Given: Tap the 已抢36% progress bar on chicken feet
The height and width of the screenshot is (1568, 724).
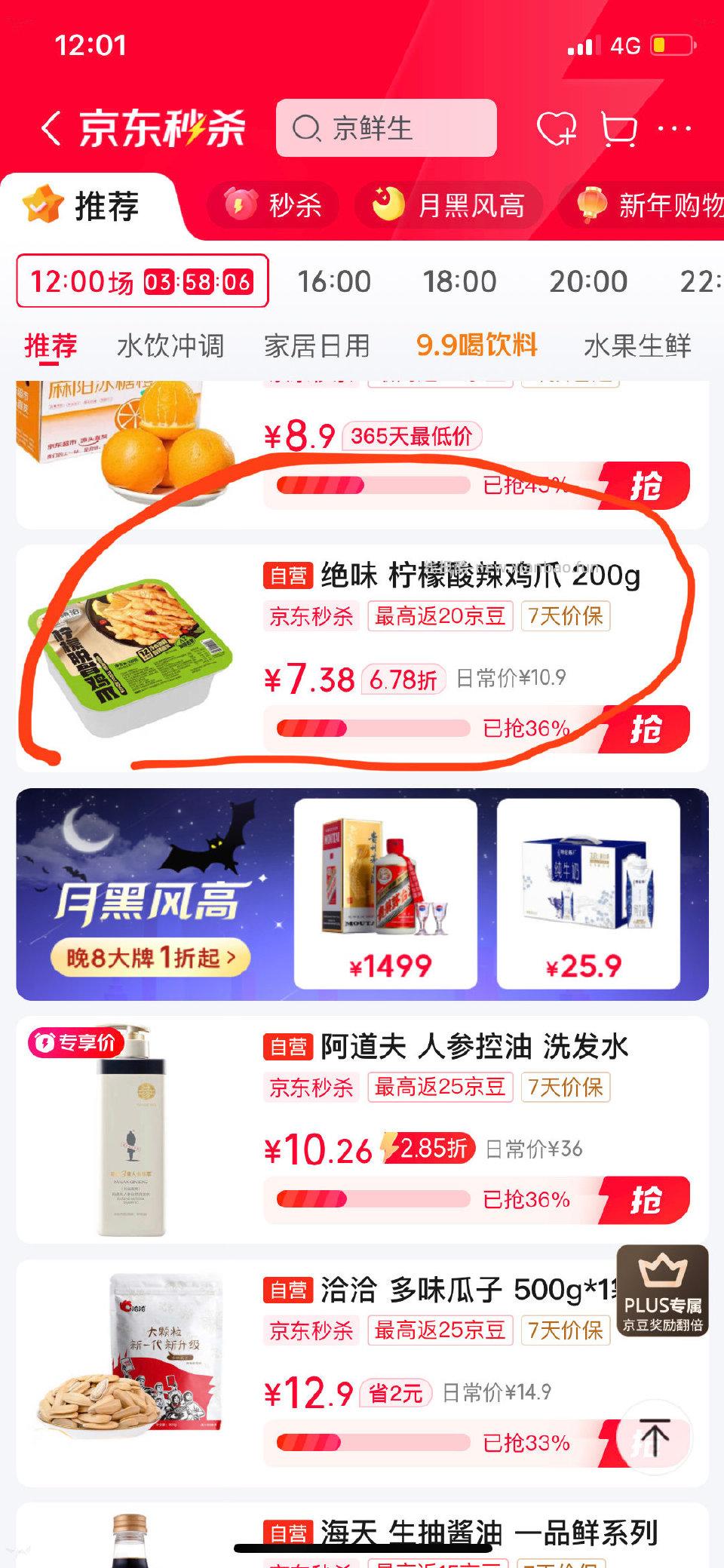Looking at the screenshot, I should [422, 728].
